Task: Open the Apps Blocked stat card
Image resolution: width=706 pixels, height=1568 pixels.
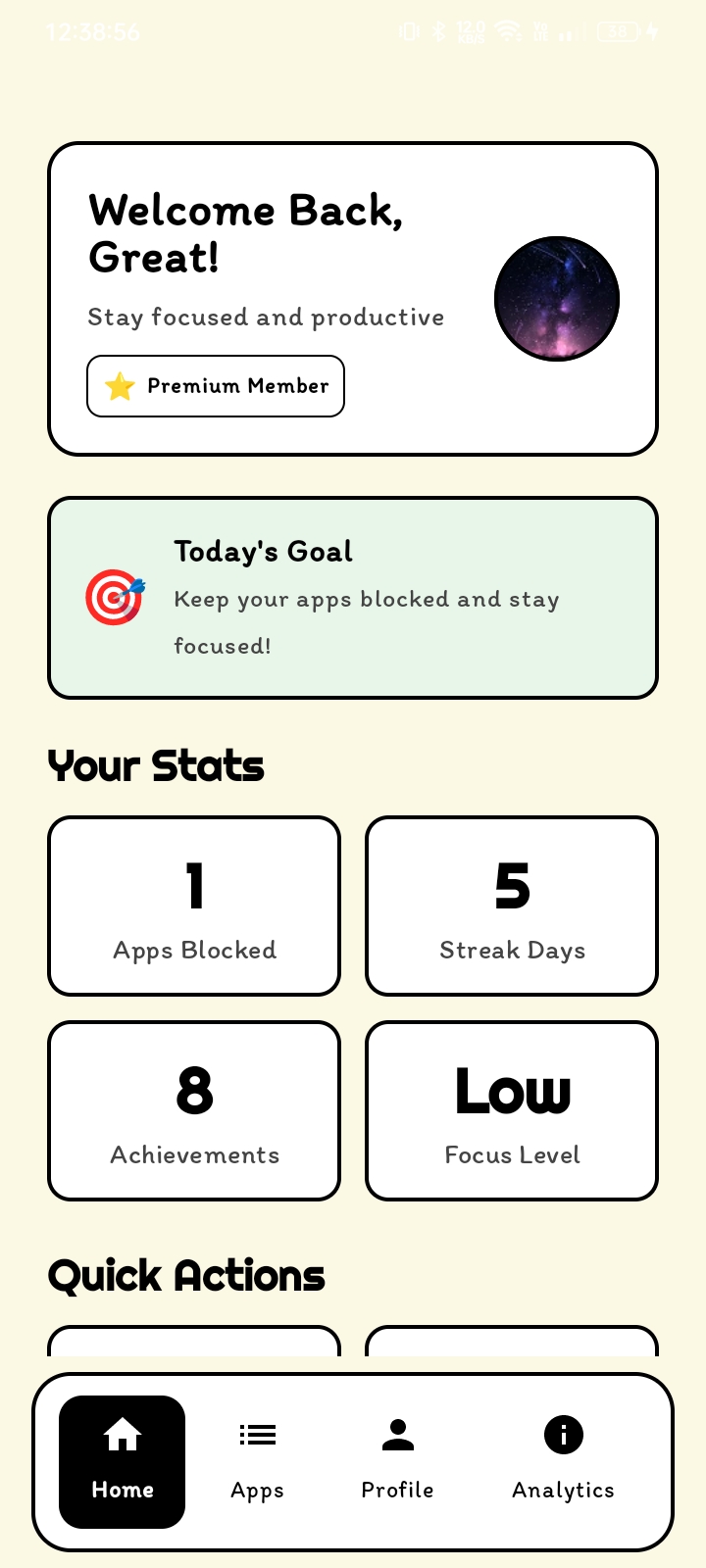Action: click(x=193, y=906)
